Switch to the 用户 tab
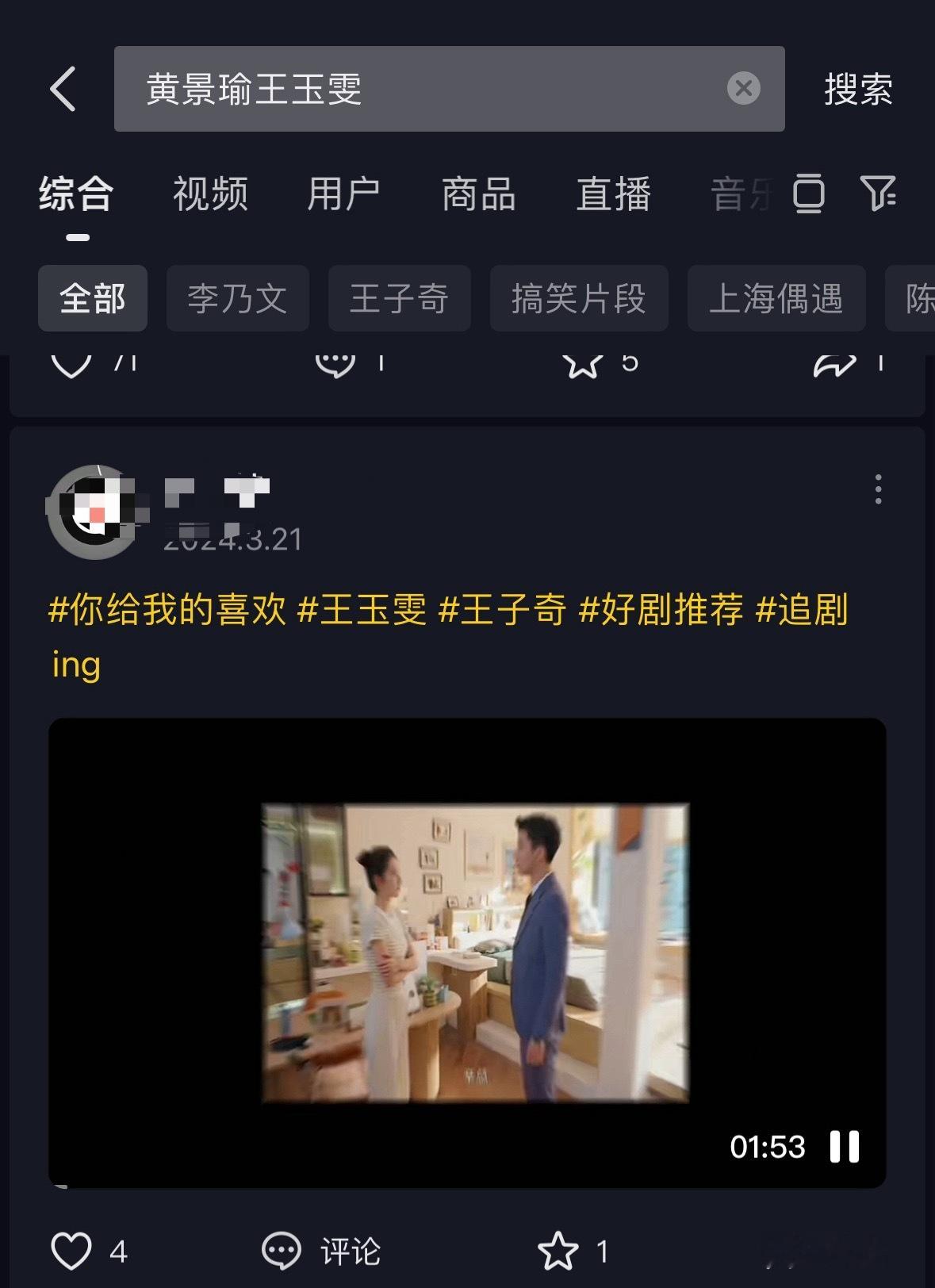The width and height of the screenshot is (935, 1288). [344, 194]
